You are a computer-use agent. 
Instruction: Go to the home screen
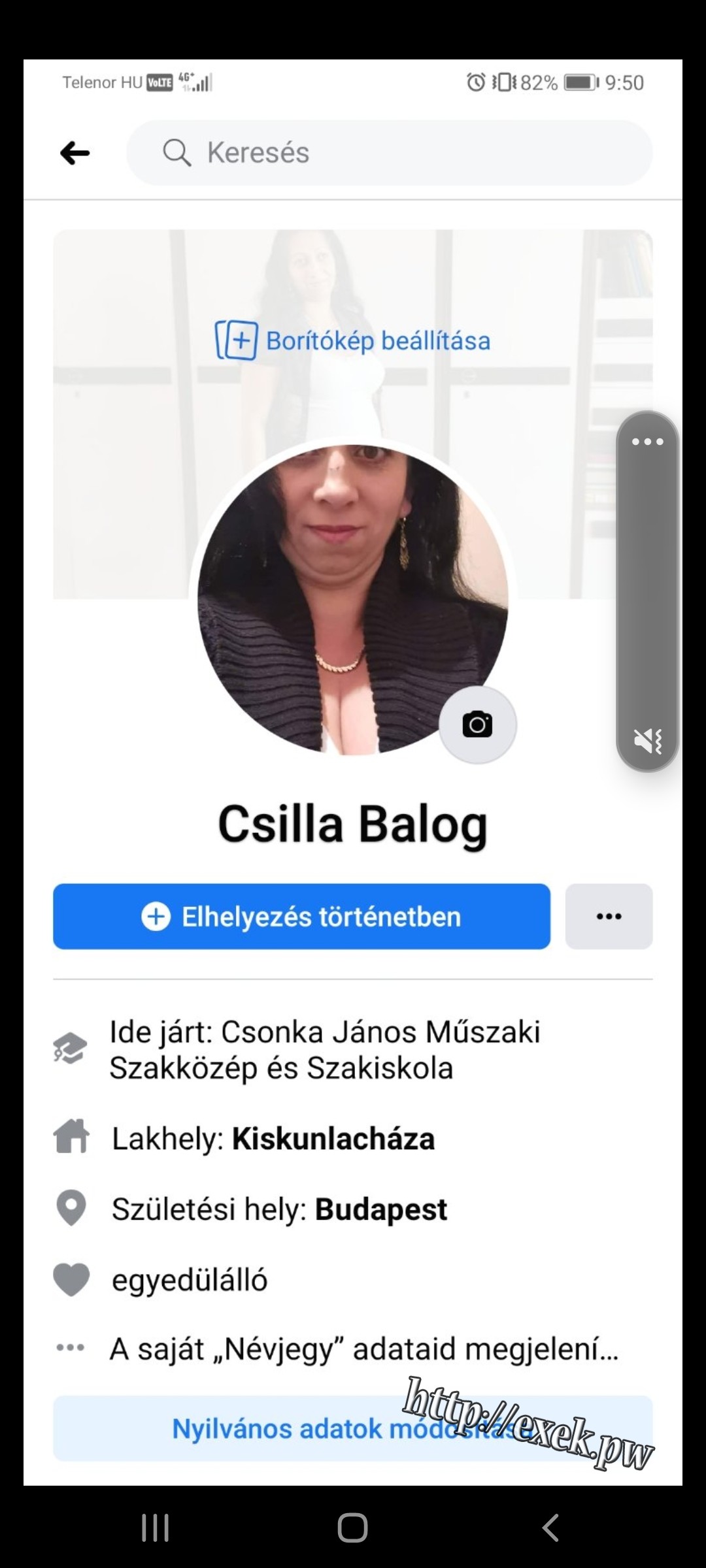pyautogui.click(x=353, y=1527)
